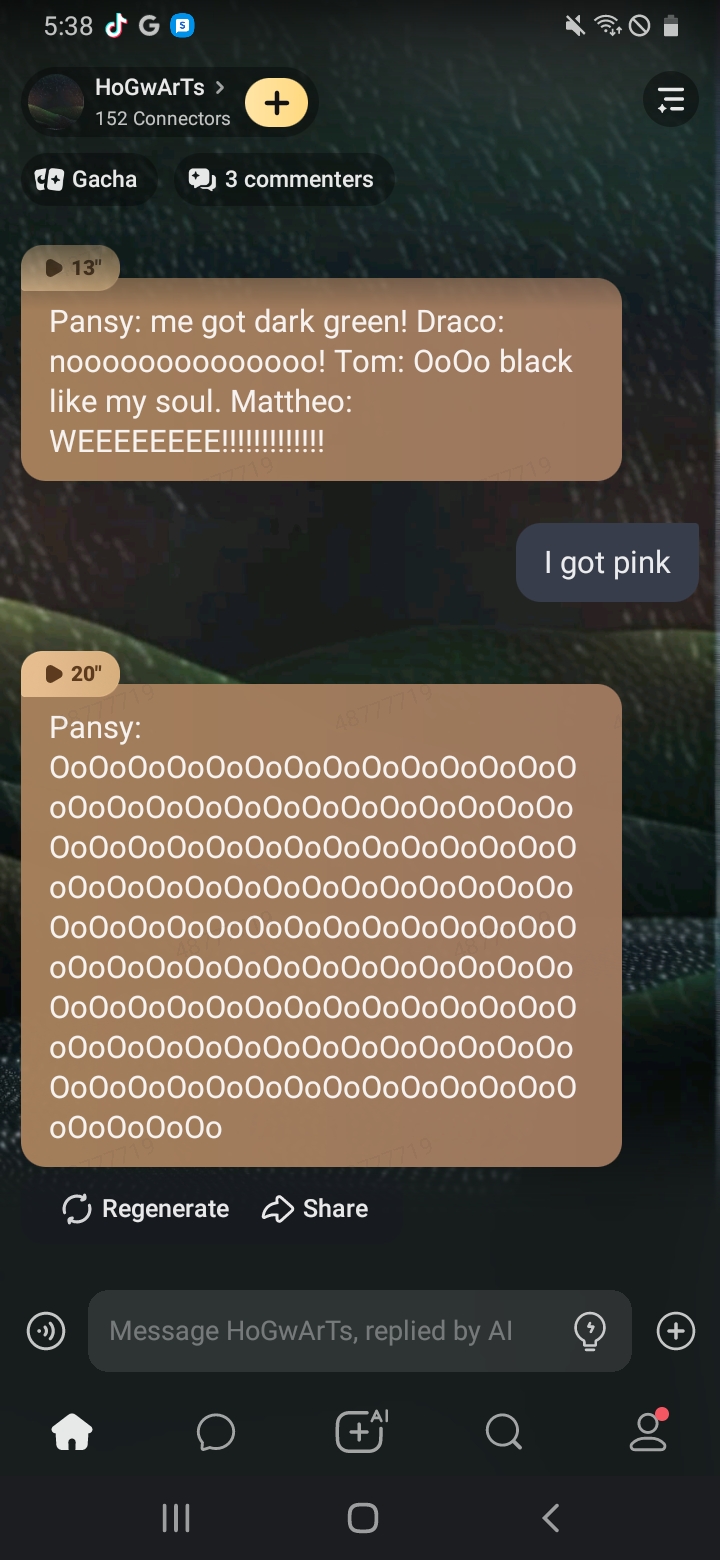
Task: Share the last reply
Action: tap(315, 1209)
